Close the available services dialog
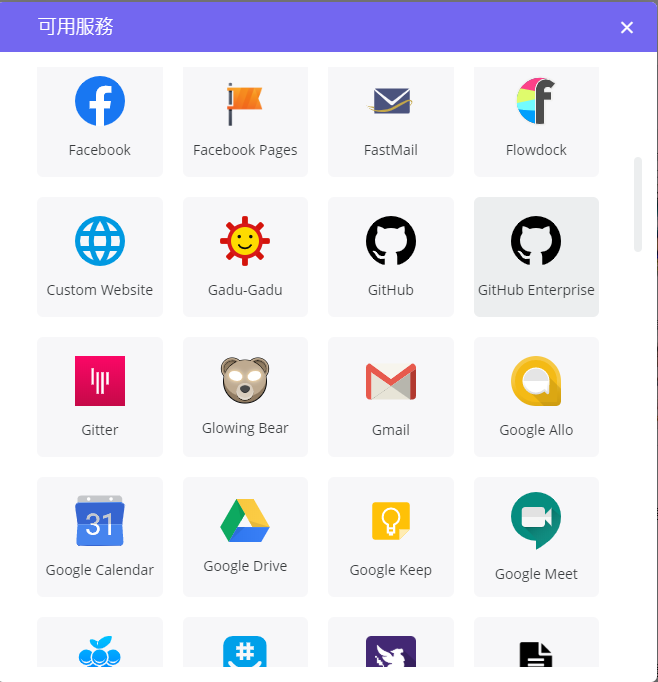Viewport: 658px width, 682px height. point(627,27)
